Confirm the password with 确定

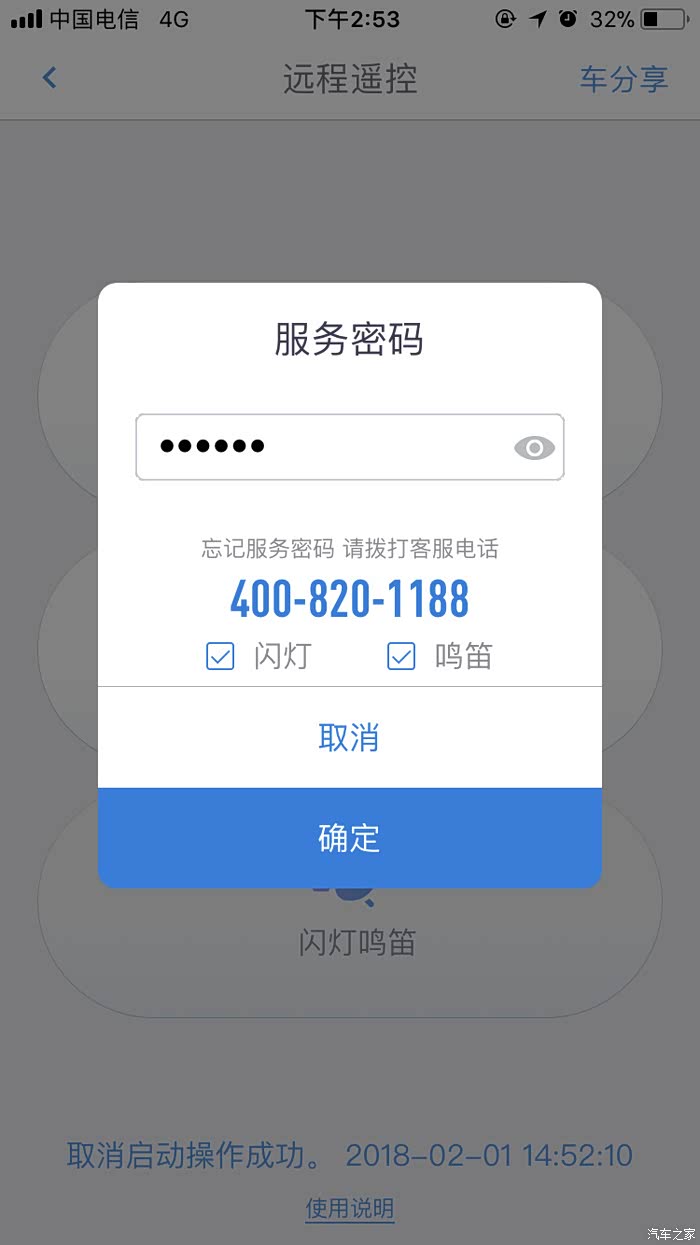click(x=349, y=838)
